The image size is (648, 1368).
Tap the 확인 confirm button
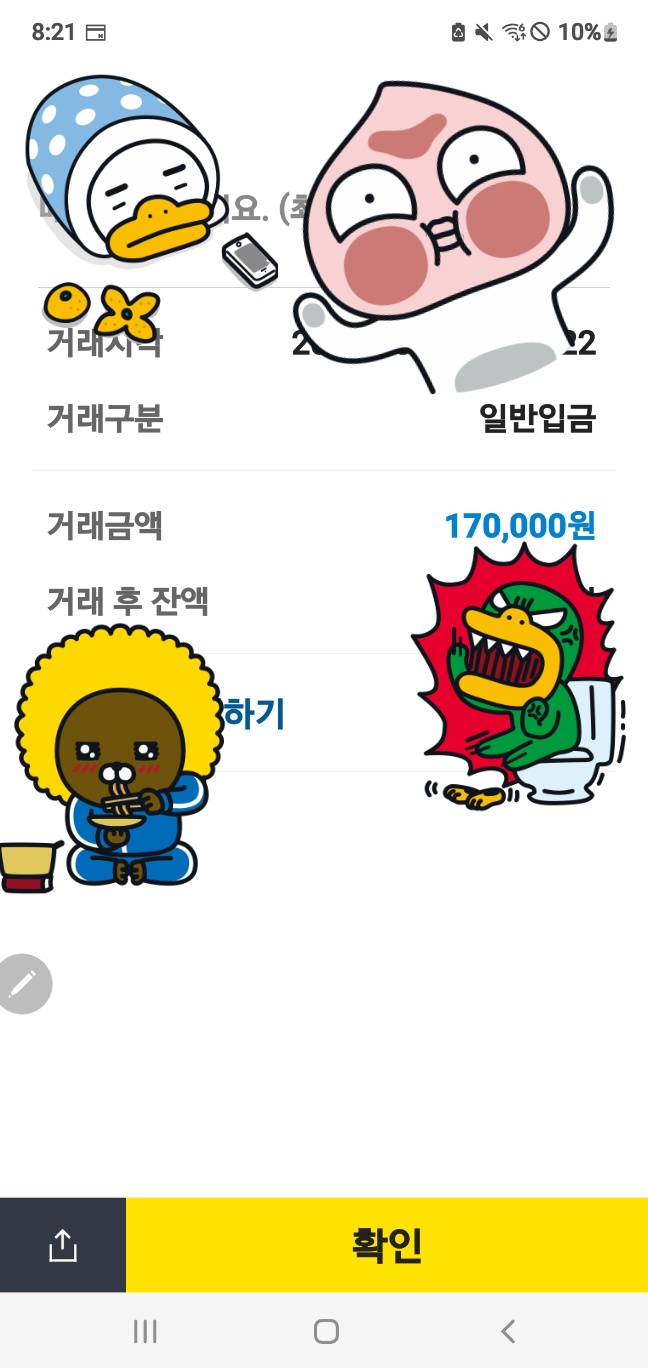point(386,1245)
